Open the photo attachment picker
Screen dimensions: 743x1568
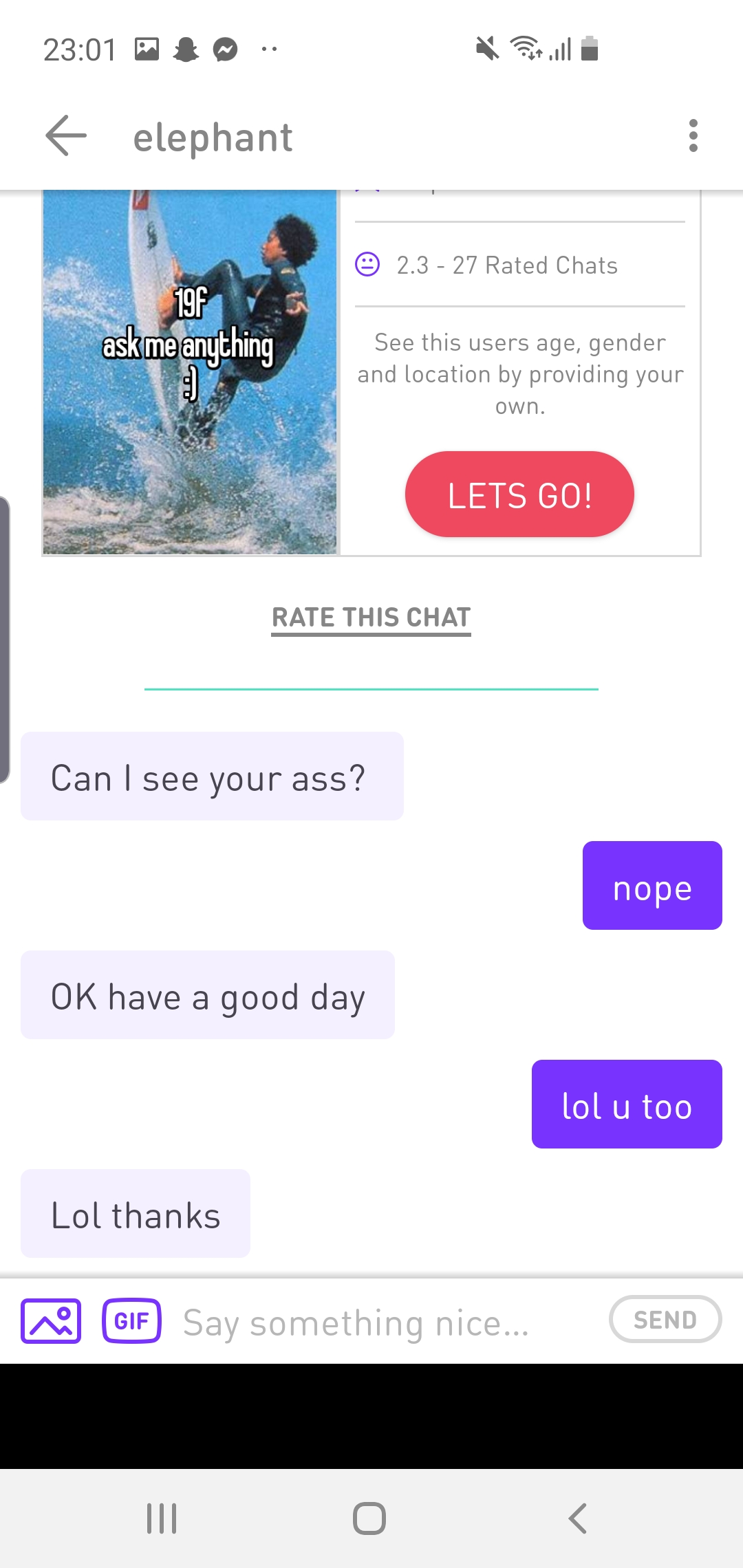(x=50, y=1319)
